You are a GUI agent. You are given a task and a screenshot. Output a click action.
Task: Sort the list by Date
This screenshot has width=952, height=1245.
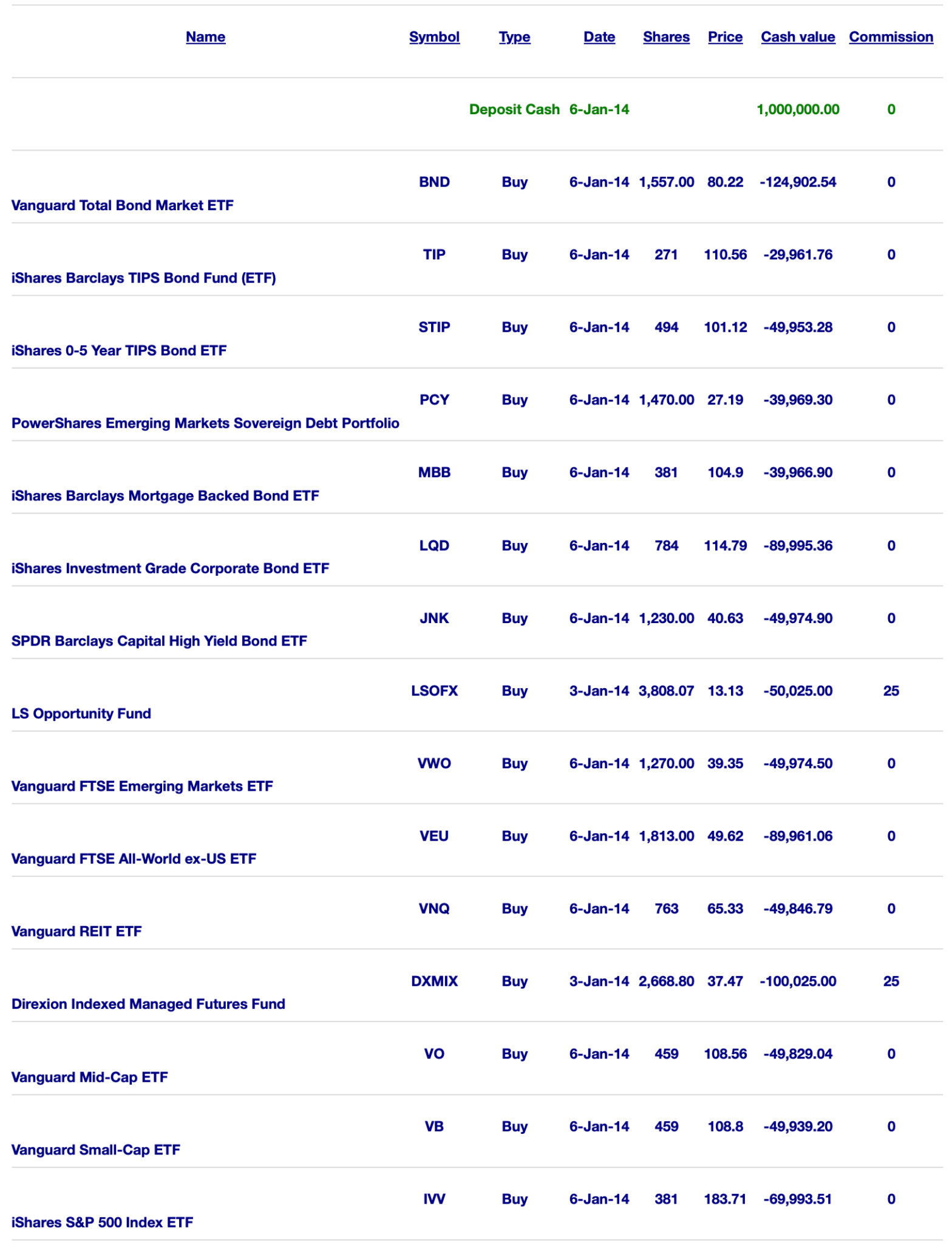[x=599, y=37]
